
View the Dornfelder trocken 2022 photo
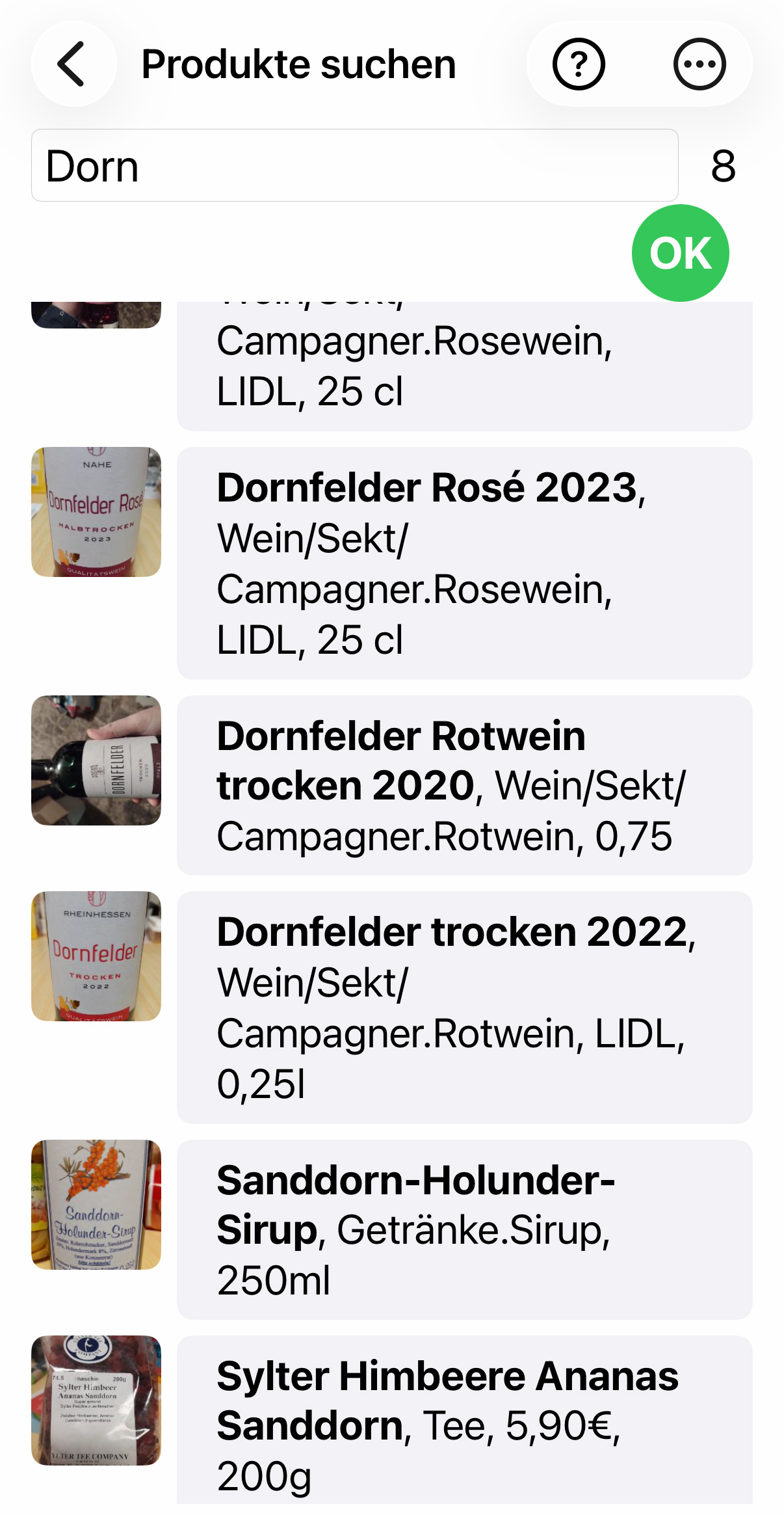(96, 956)
